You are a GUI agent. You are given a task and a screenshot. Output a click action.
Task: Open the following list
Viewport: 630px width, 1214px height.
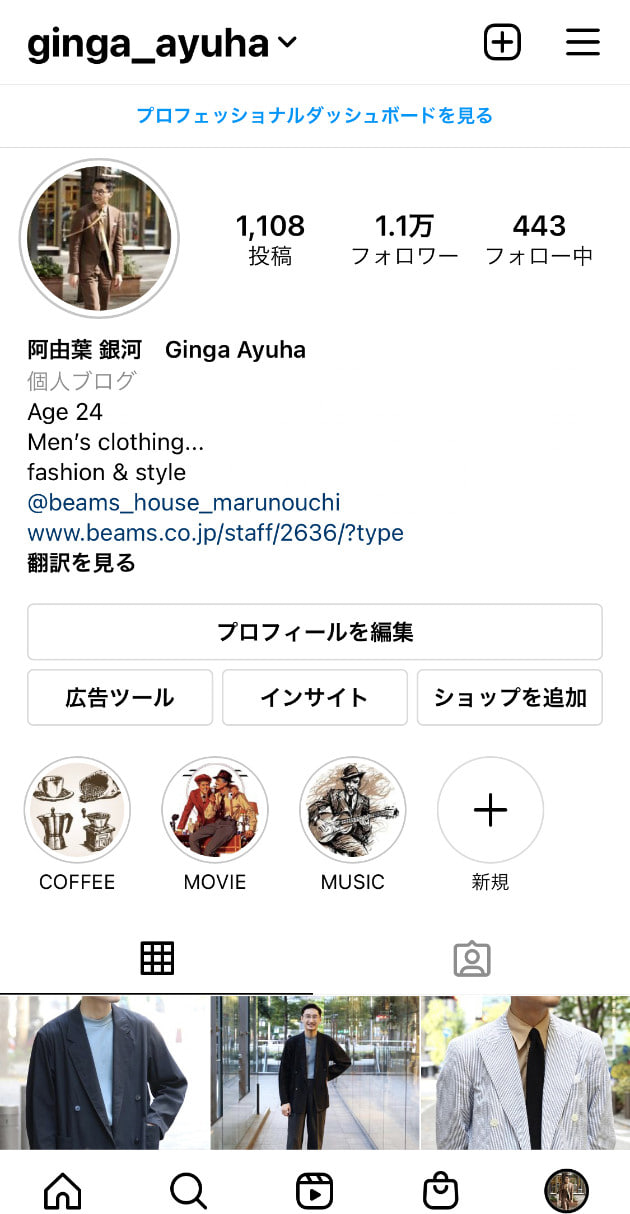[539, 240]
